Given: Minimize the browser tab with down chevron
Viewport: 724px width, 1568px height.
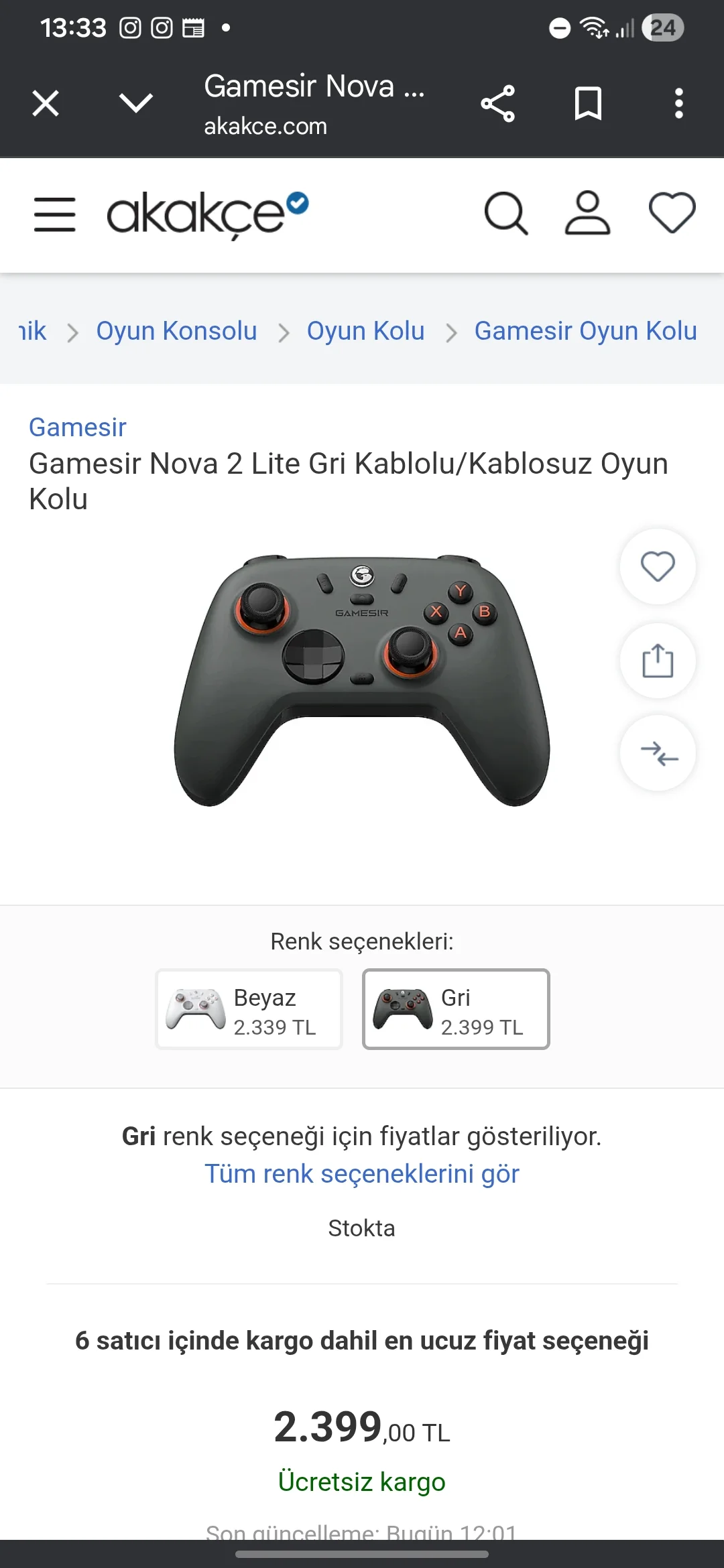Looking at the screenshot, I should coord(135,103).
